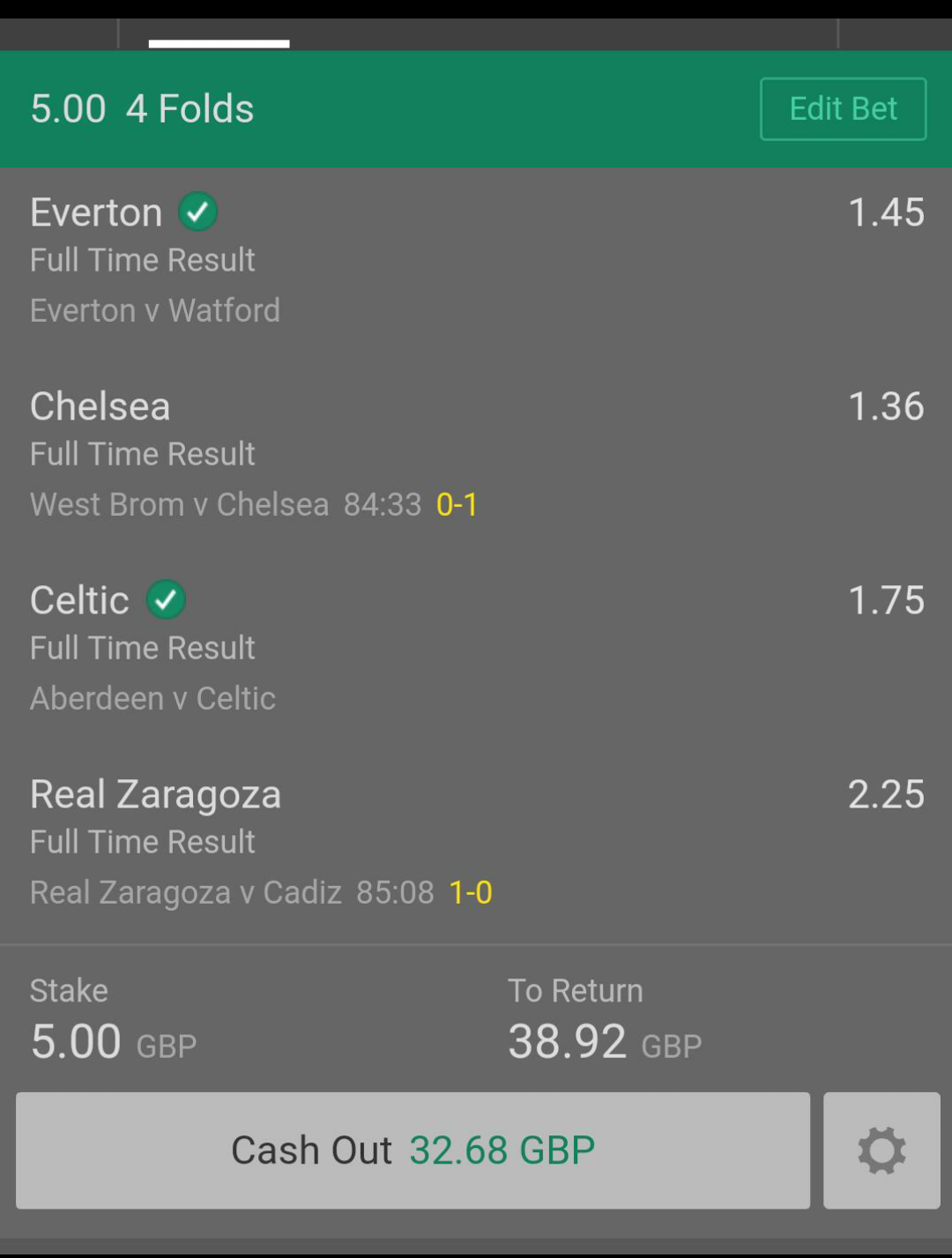Cash out for 32.68 GBP
Screen dimensions: 952x1258
click(413, 1150)
